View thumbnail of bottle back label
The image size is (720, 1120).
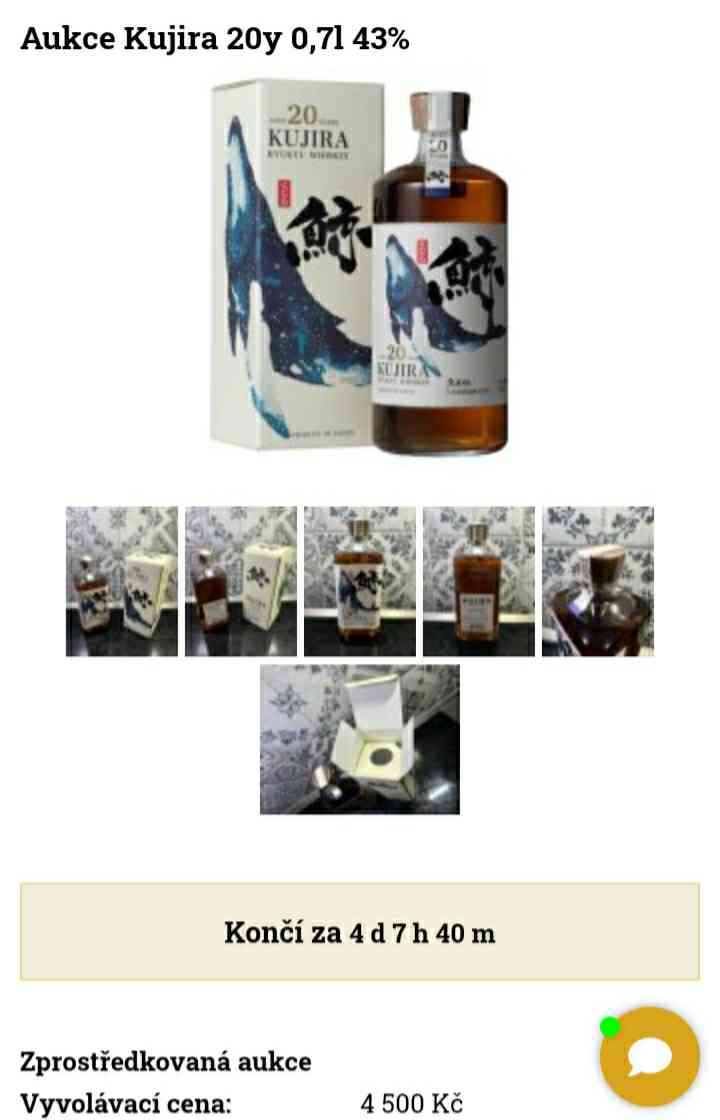[x=479, y=581]
